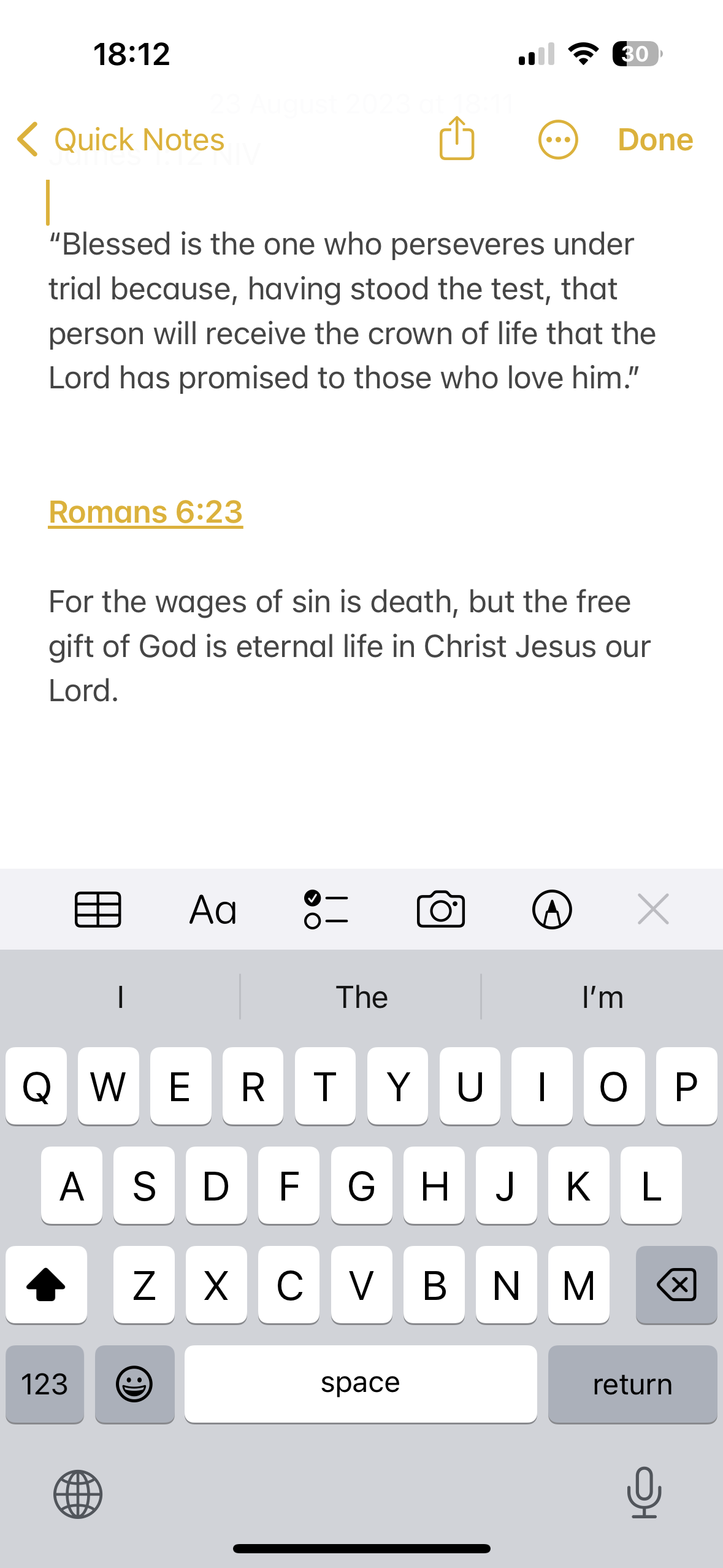Open the emoji keyboard

point(134,1384)
